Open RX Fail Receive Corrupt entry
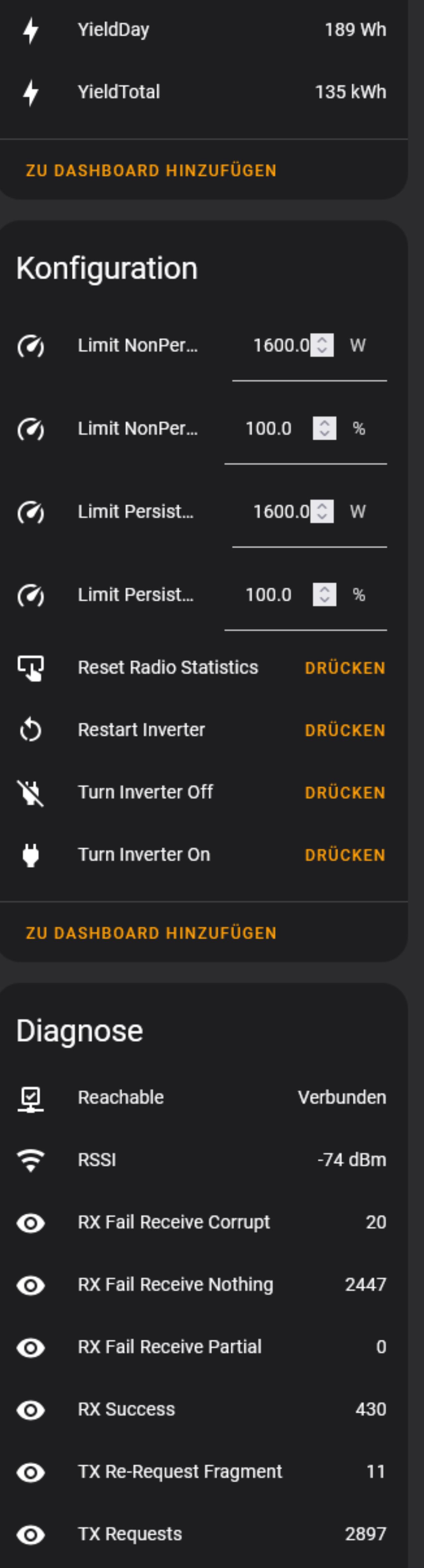Viewport: 424px width, 1568px height. click(174, 1222)
